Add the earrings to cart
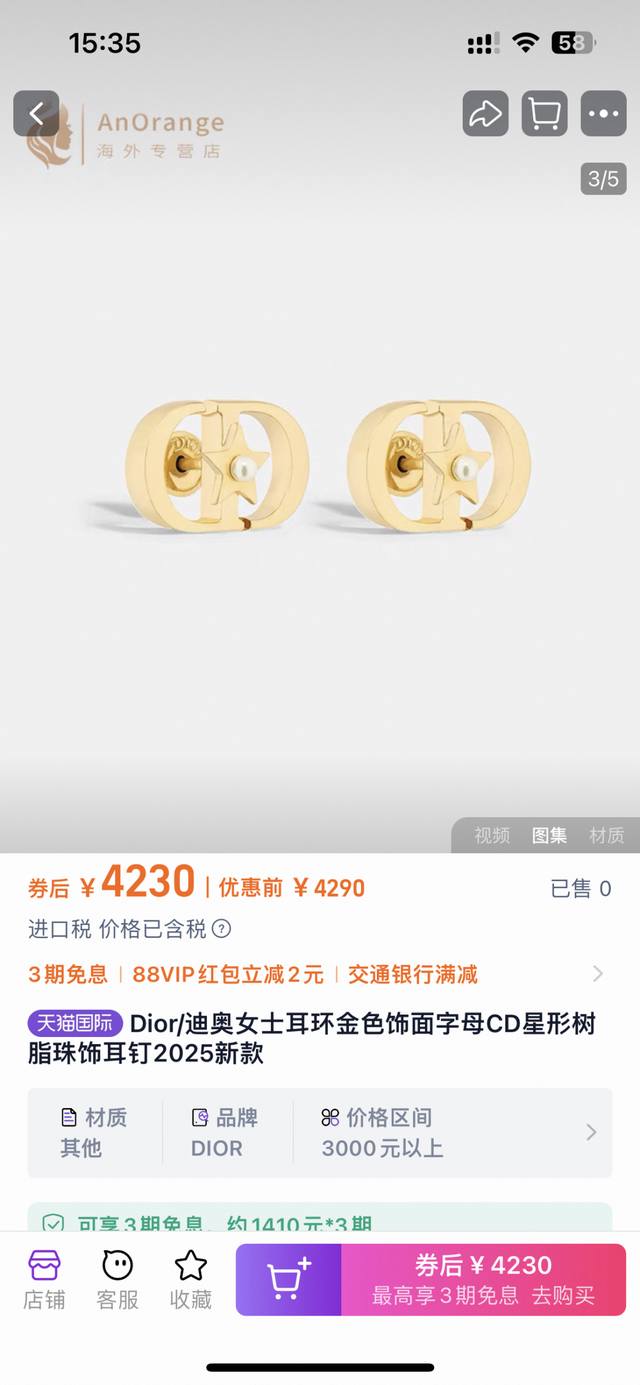The height and width of the screenshot is (1385, 640). (289, 1280)
